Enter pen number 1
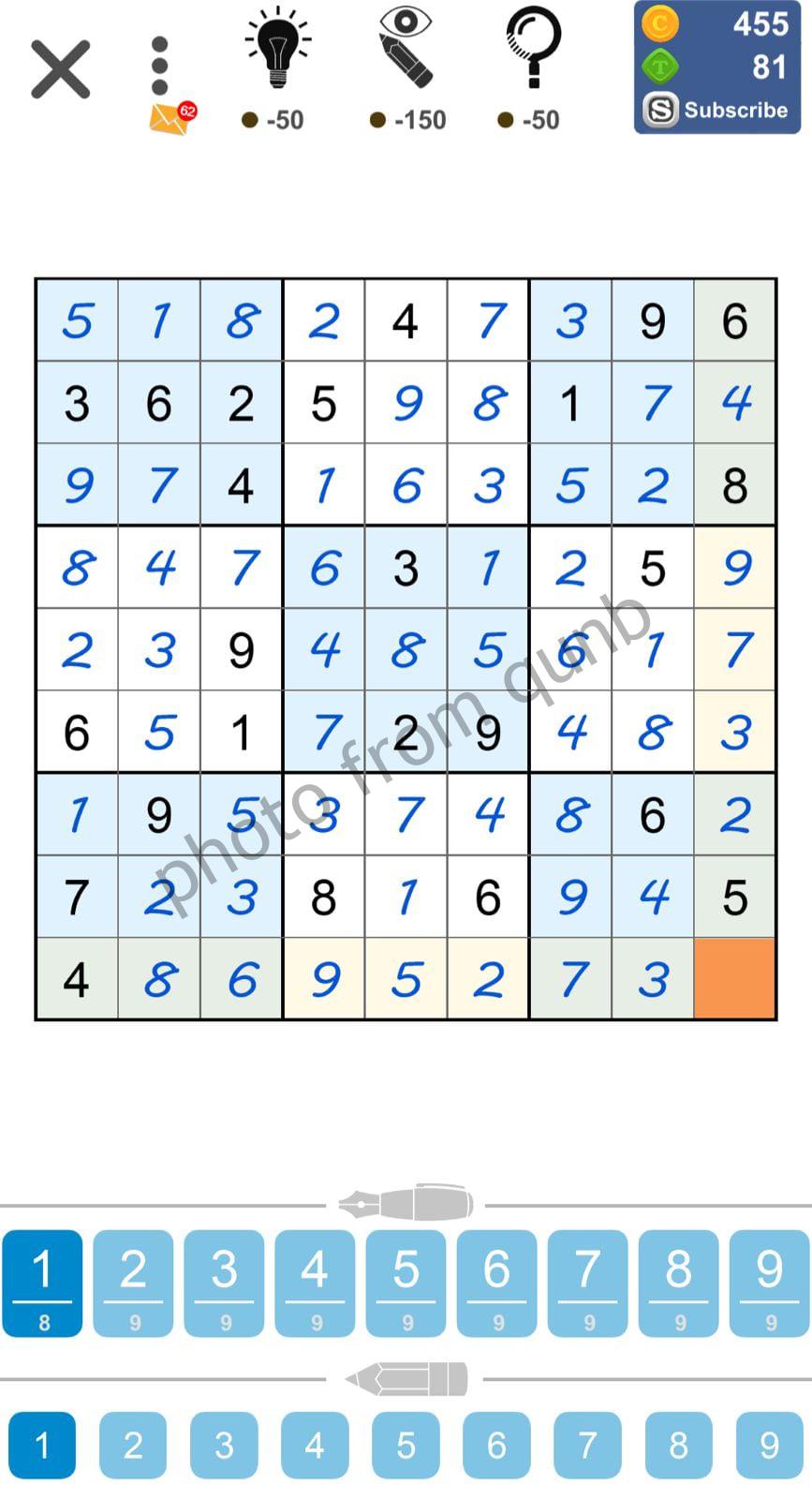Viewport: 812px width, 1499px height. [x=42, y=1283]
